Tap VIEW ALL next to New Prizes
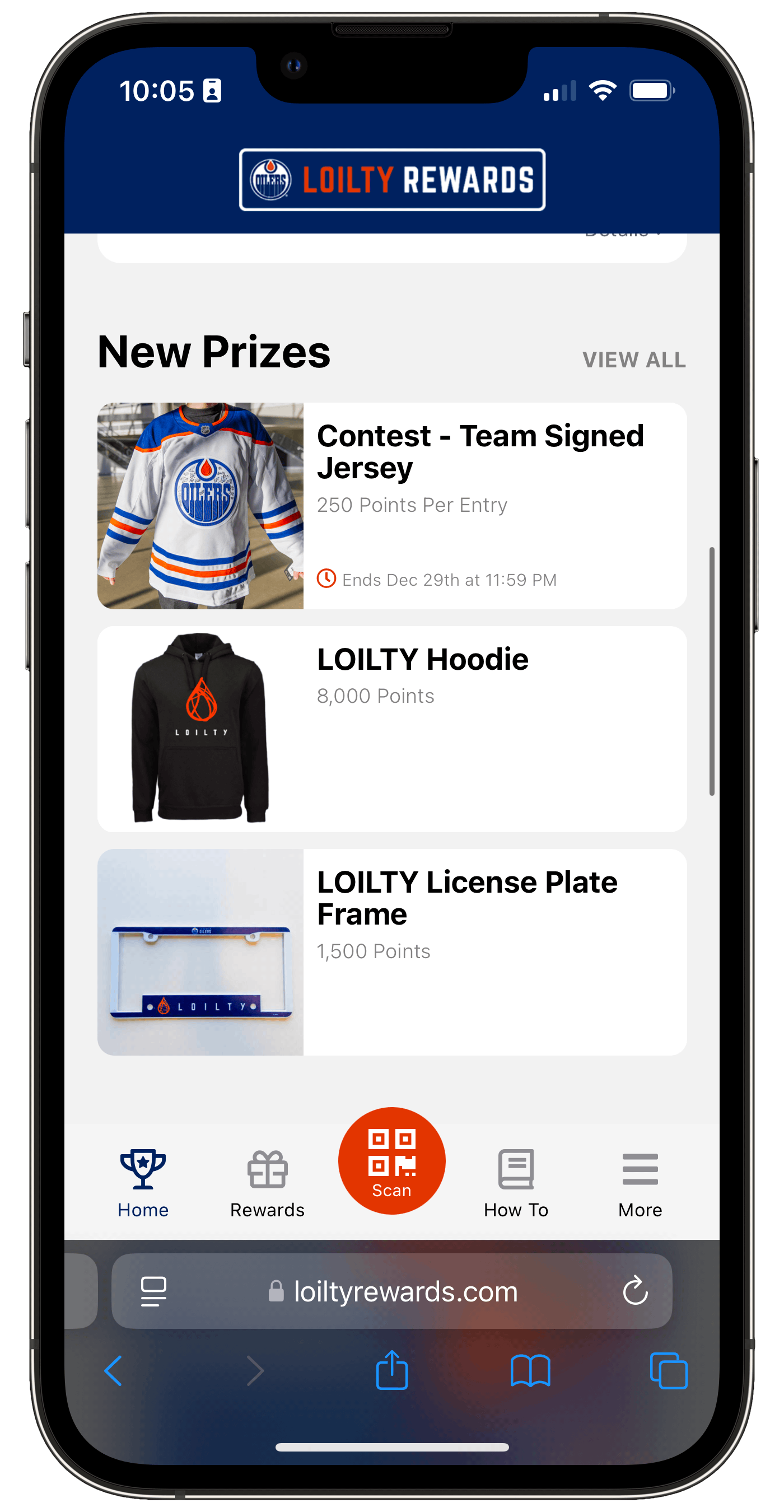The height and width of the screenshot is (1512, 784). tap(634, 360)
